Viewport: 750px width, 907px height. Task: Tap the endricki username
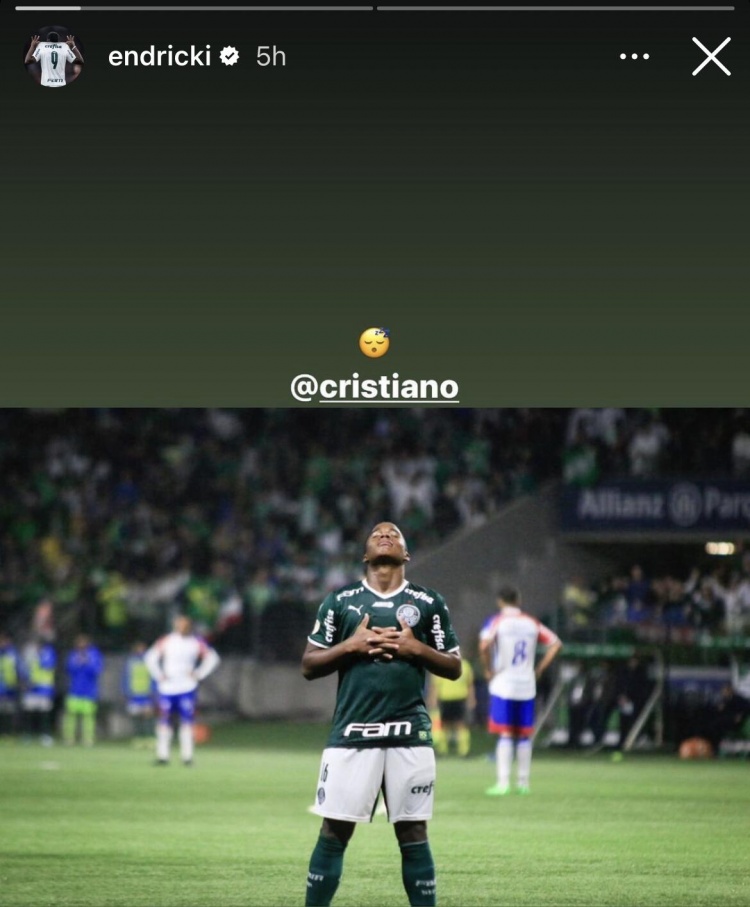coord(159,57)
